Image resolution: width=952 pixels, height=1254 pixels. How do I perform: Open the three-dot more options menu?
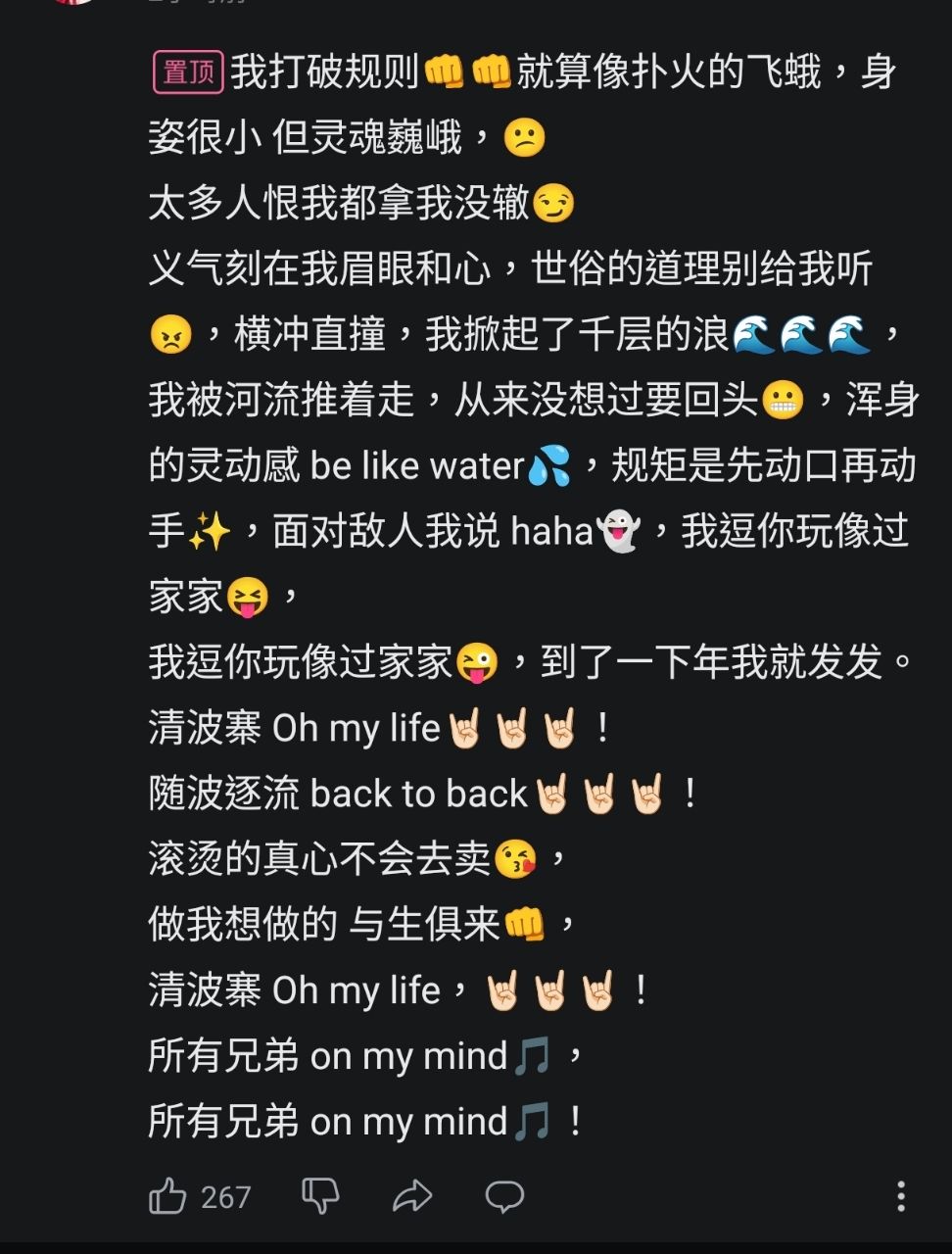coord(902,1195)
